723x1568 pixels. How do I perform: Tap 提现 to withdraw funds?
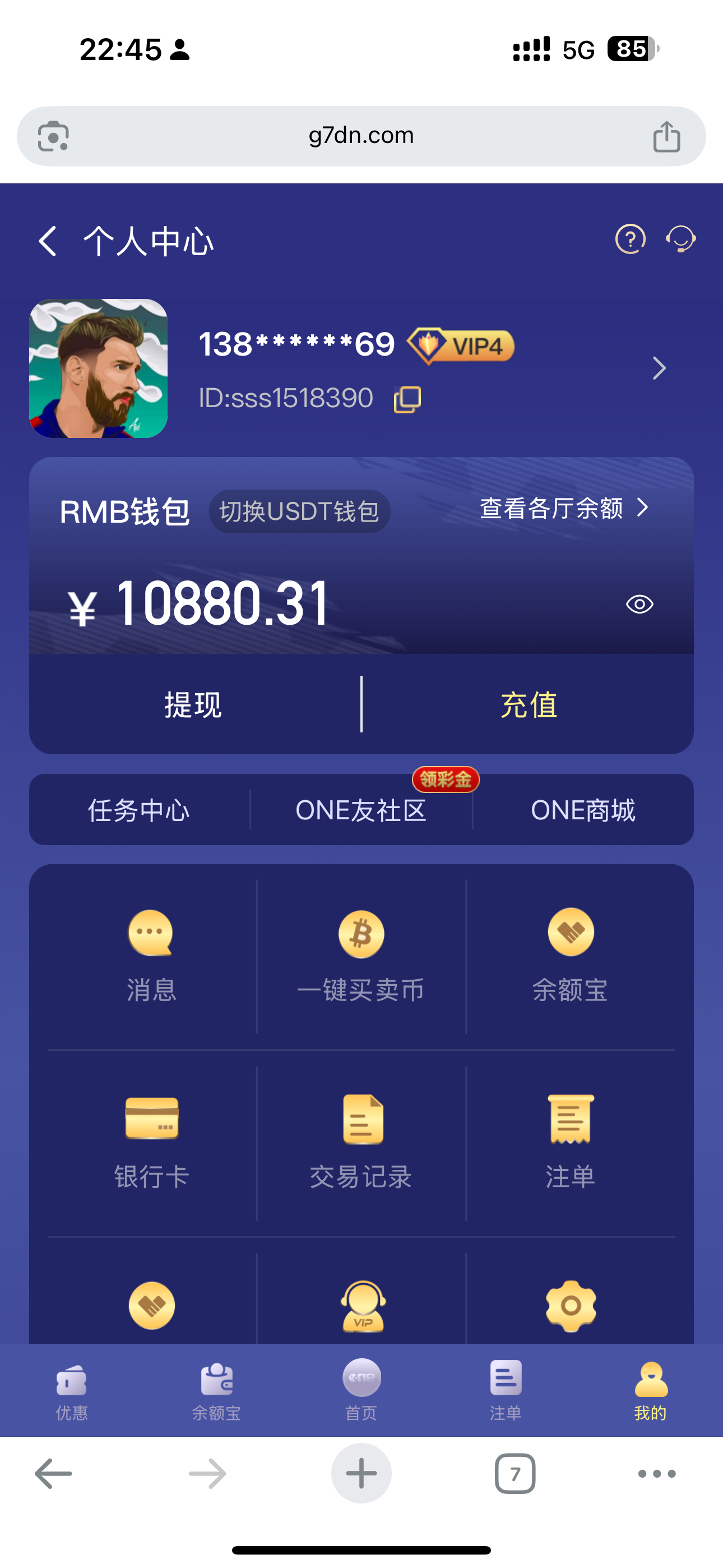[193, 704]
